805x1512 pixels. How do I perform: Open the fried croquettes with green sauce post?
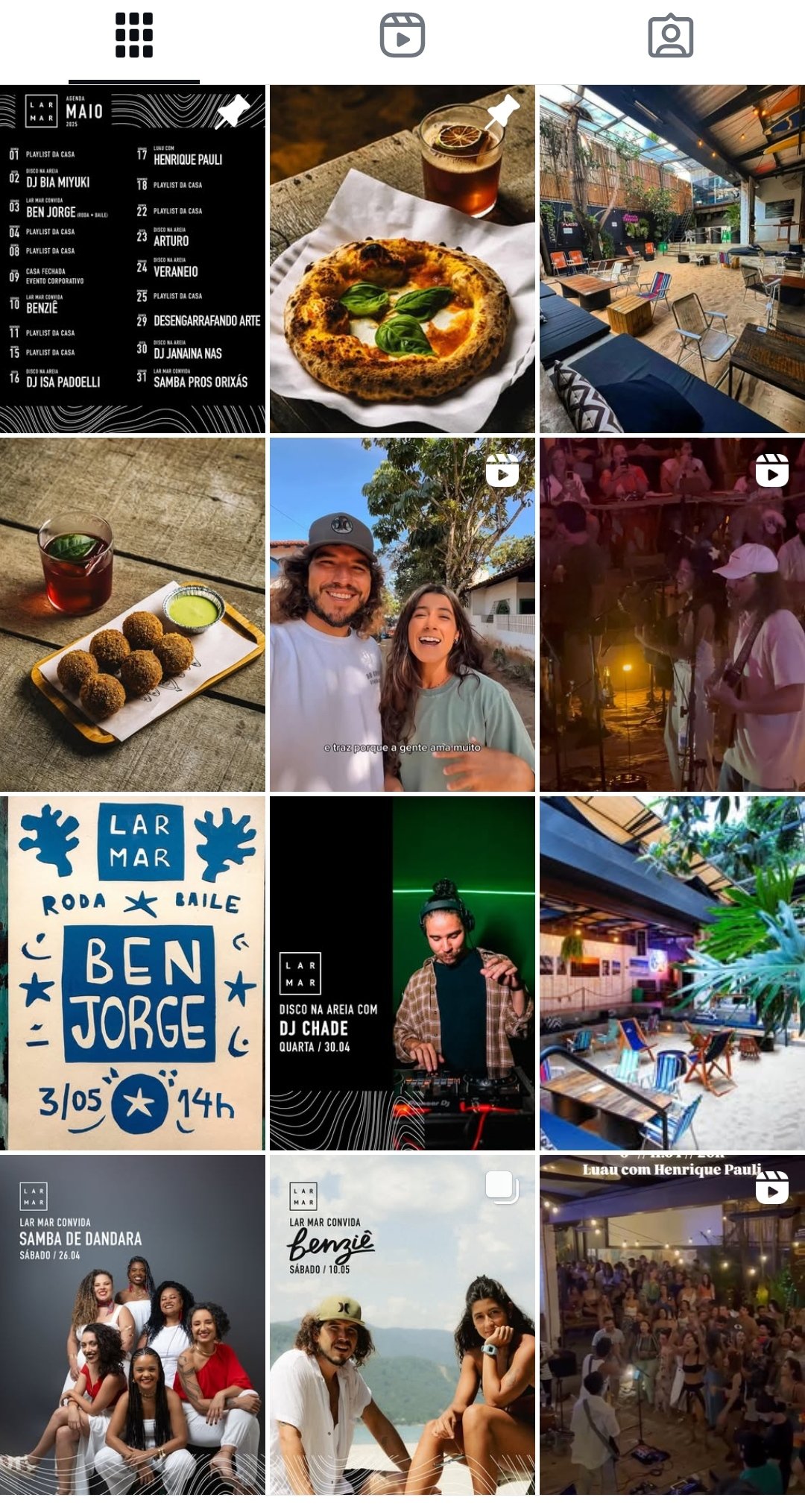click(x=133, y=614)
